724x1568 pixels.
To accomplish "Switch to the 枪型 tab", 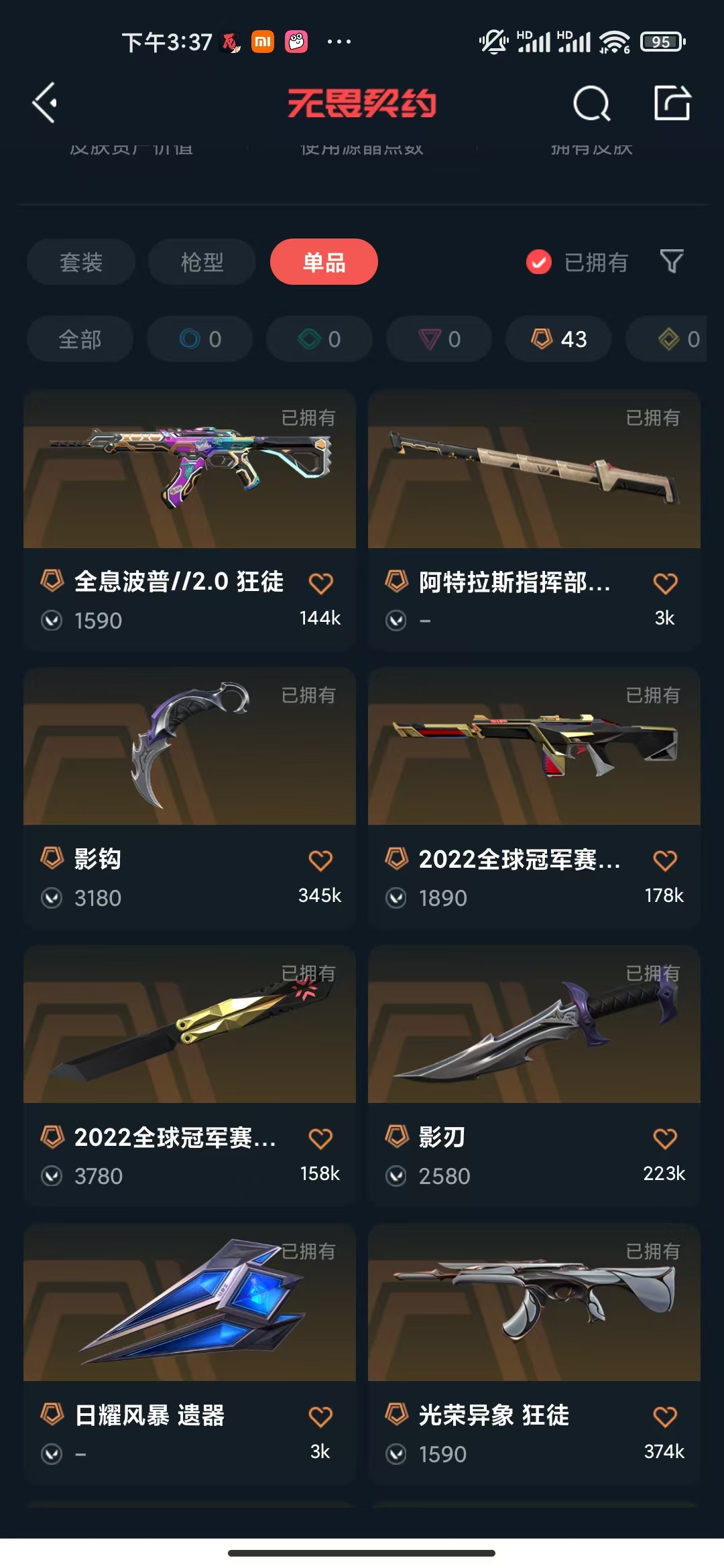I will (202, 262).
